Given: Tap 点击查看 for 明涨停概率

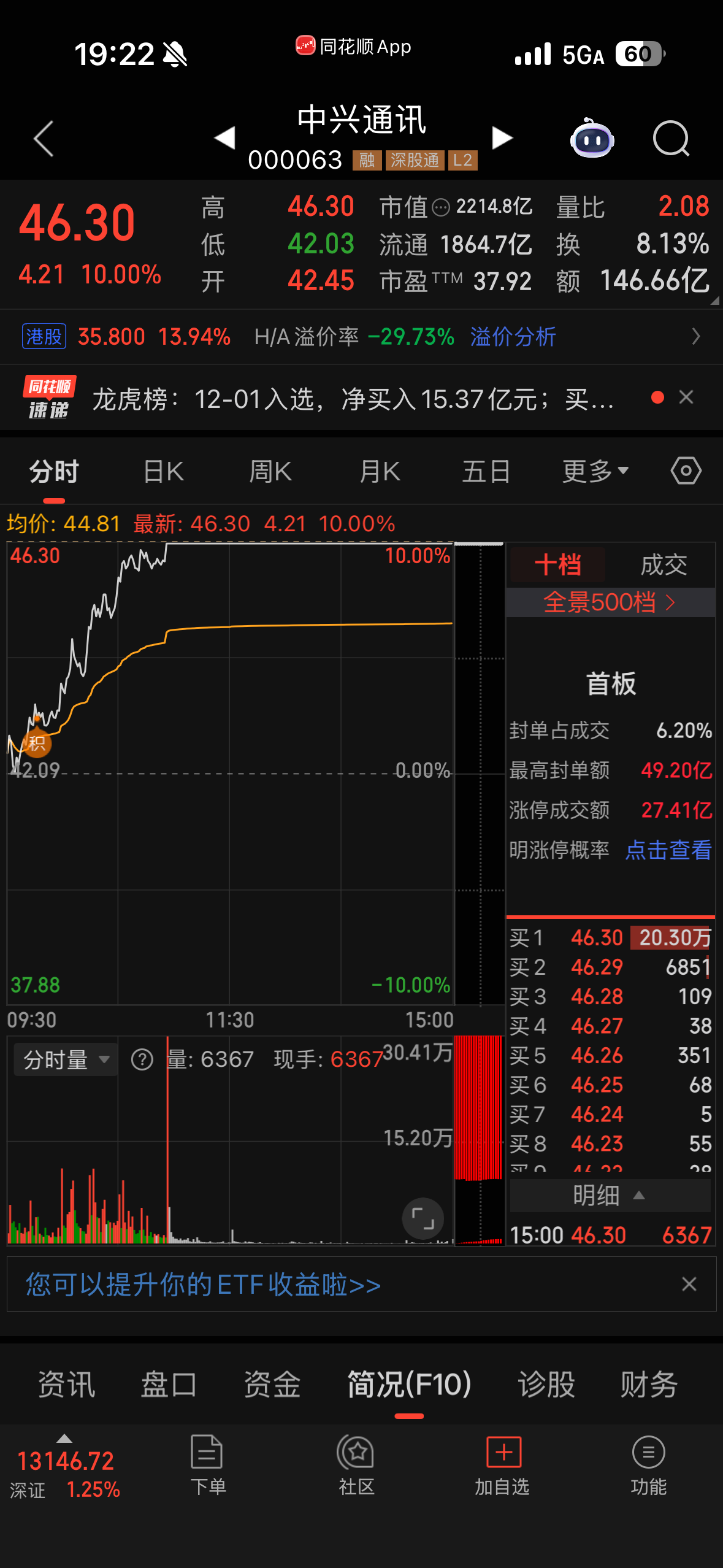Looking at the screenshot, I should 668,850.
